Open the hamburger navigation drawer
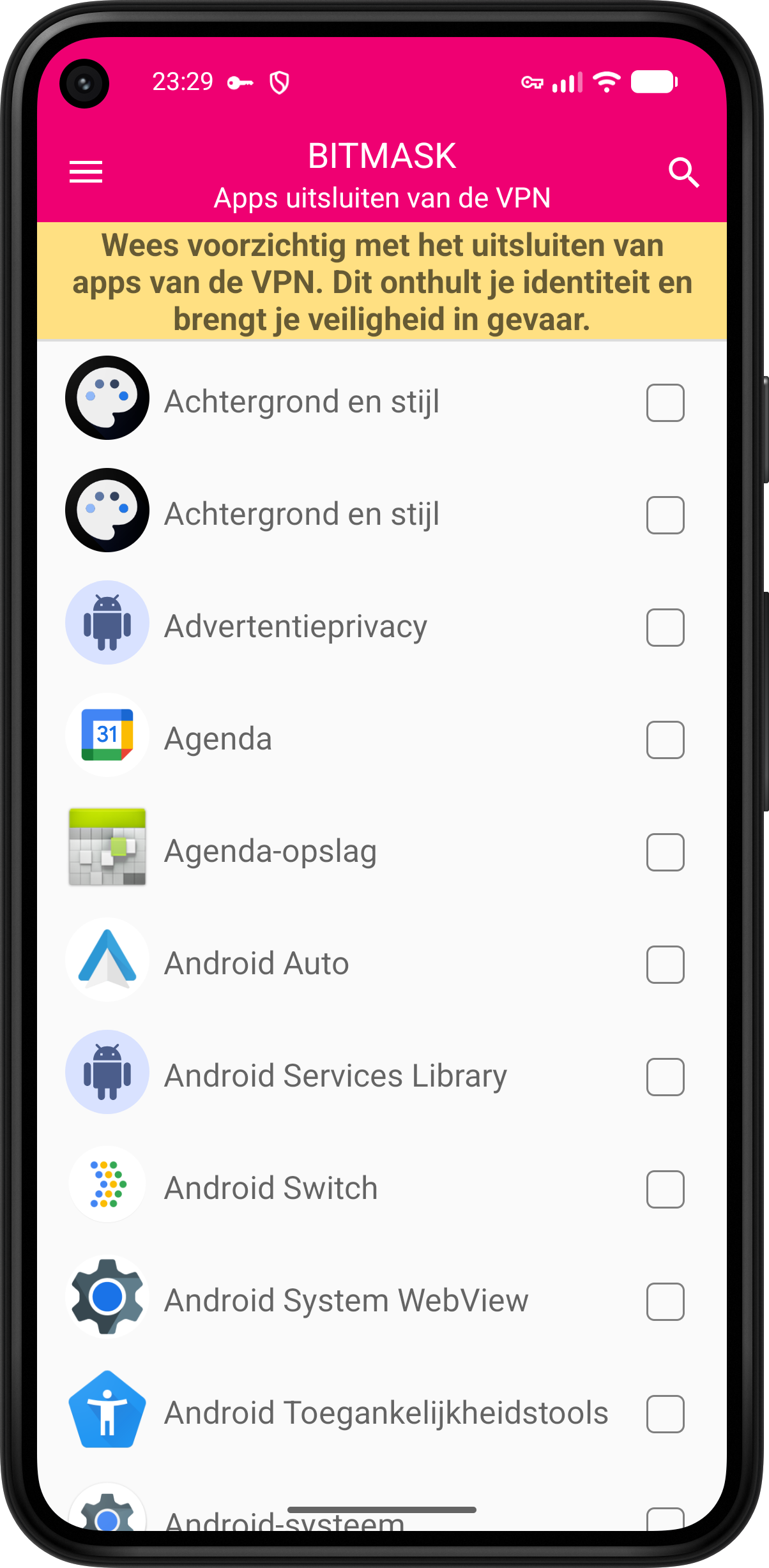This screenshot has height=1568, width=769. click(x=86, y=172)
